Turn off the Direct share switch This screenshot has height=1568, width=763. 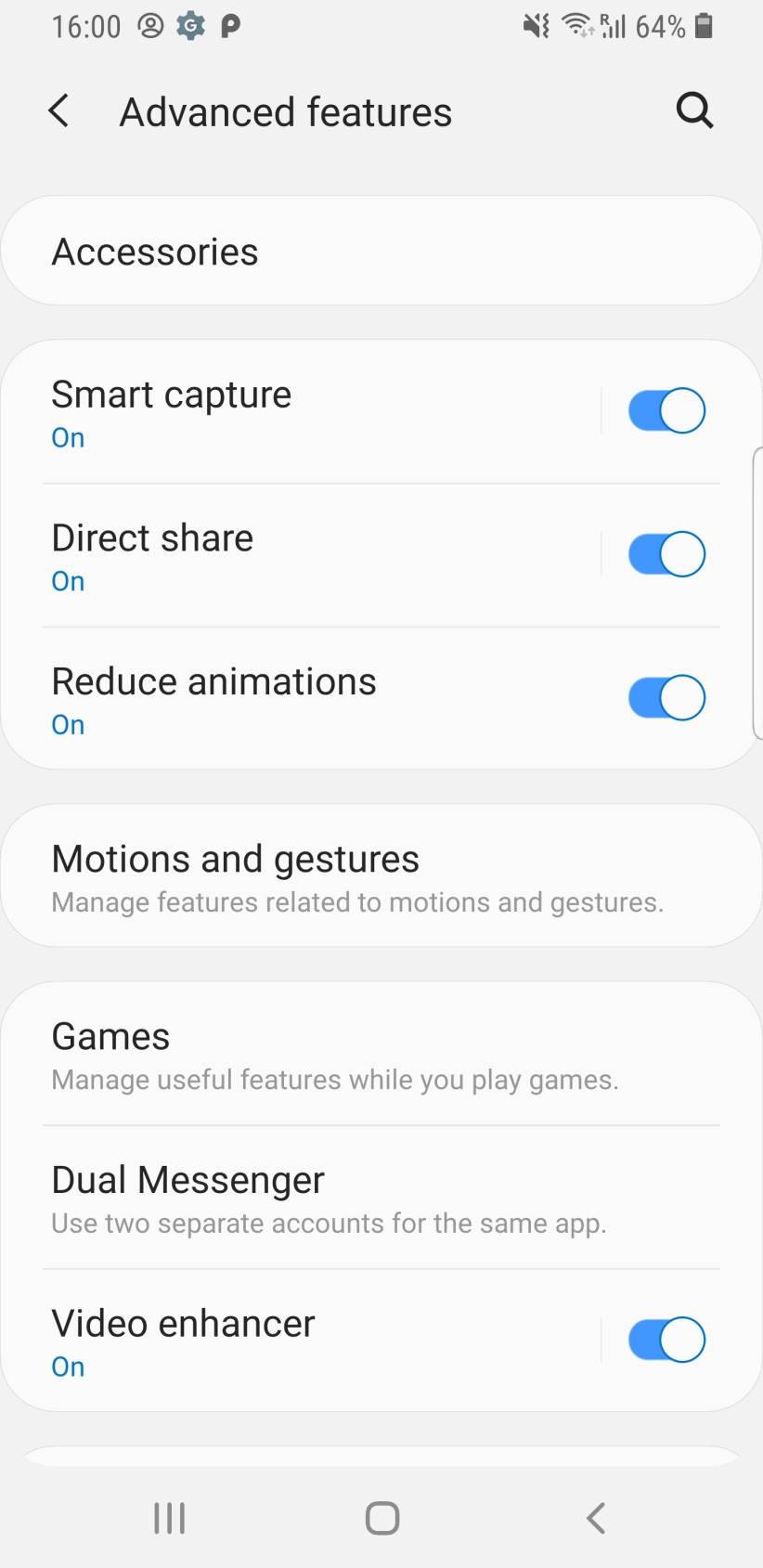(666, 553)
